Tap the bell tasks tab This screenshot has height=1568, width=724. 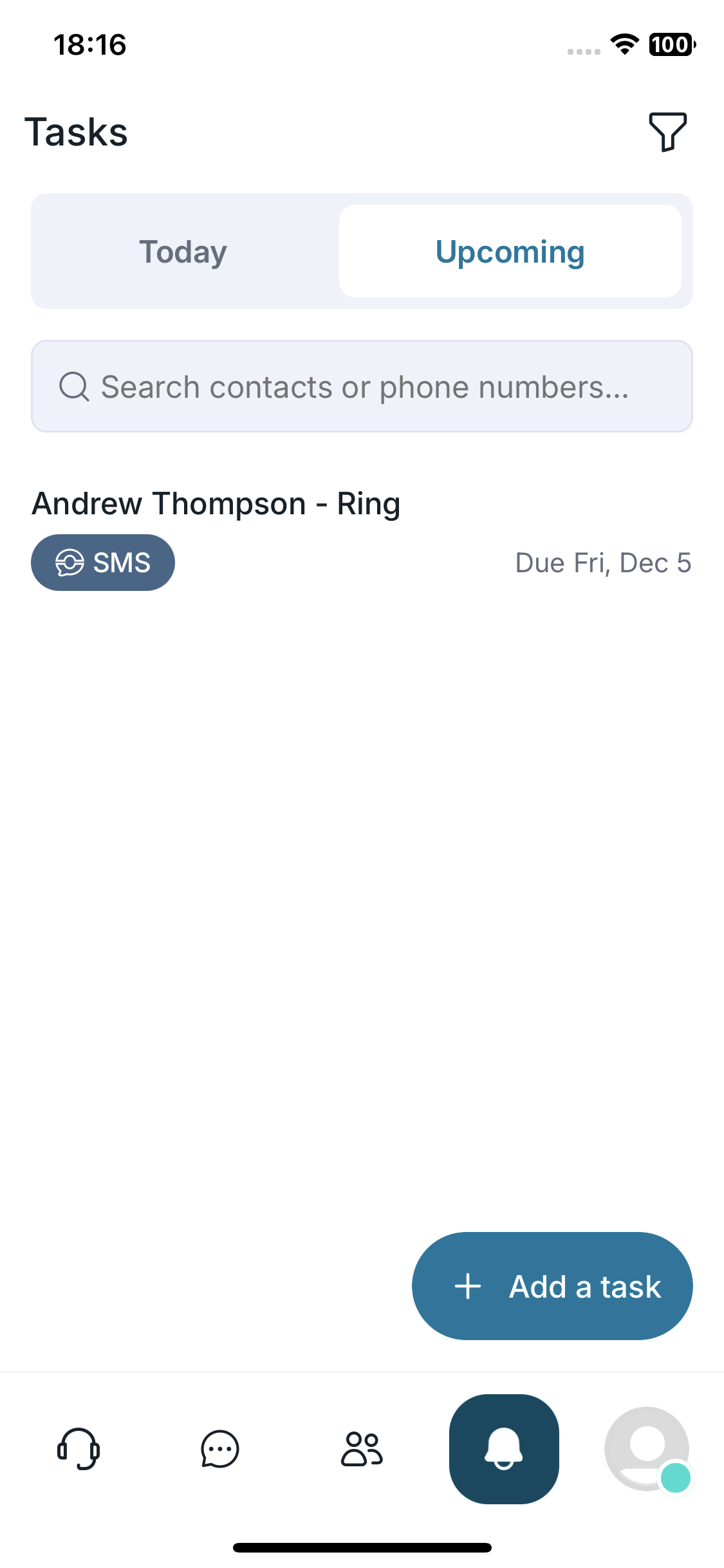[504, 1448]
